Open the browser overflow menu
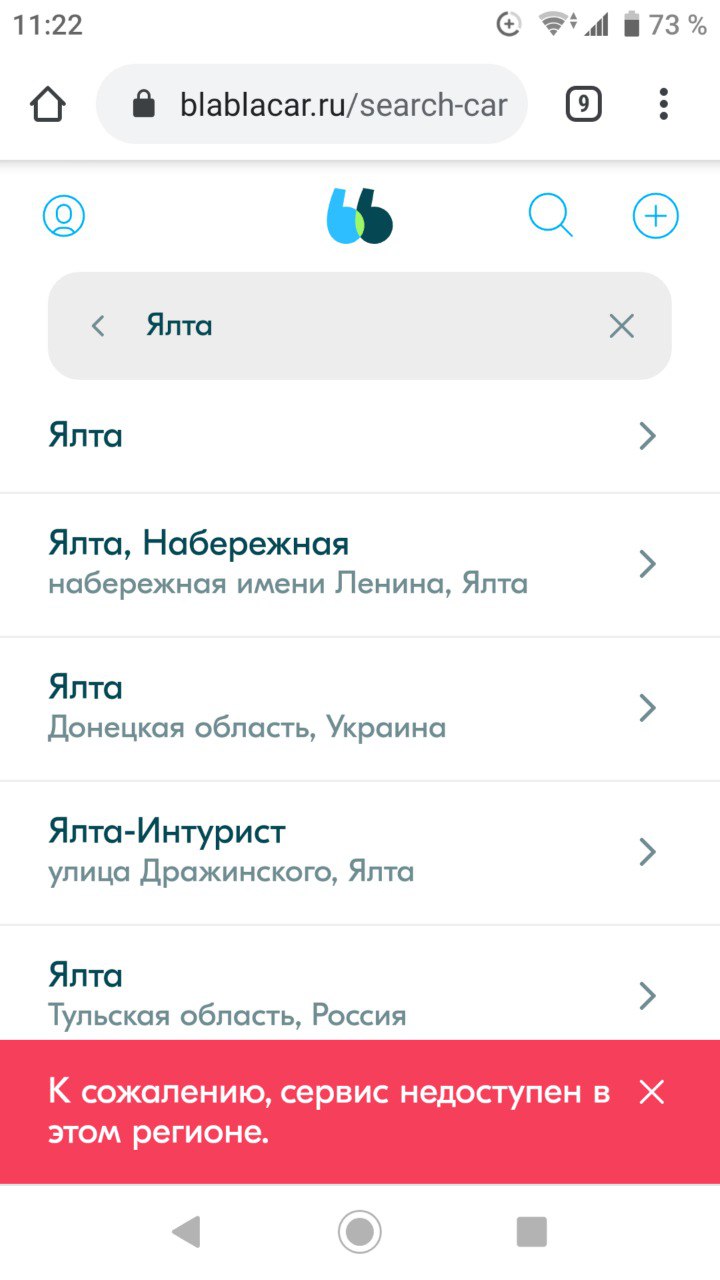 pyautogui.click(x=664, y=104)
